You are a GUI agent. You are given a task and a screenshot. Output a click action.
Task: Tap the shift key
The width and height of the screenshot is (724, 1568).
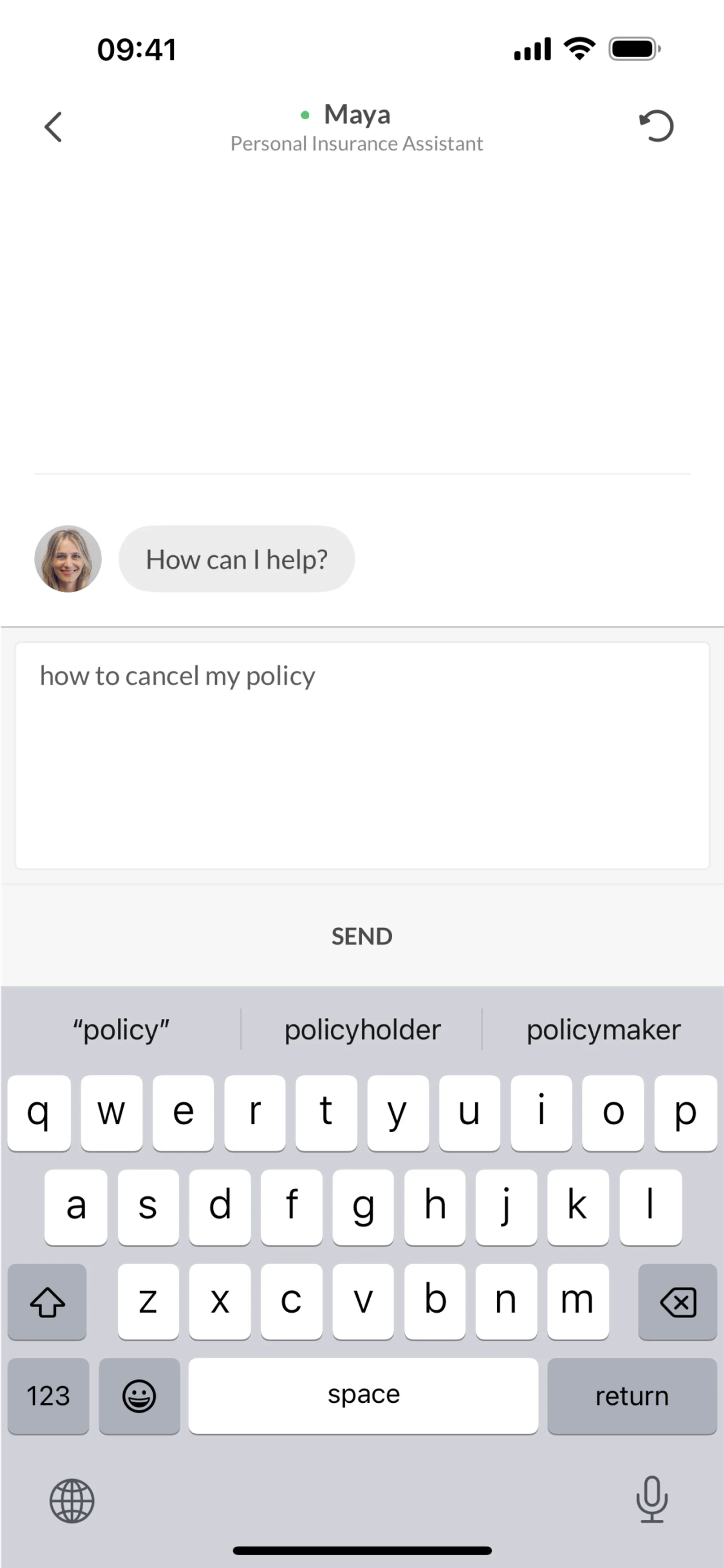coord(48,1301)
